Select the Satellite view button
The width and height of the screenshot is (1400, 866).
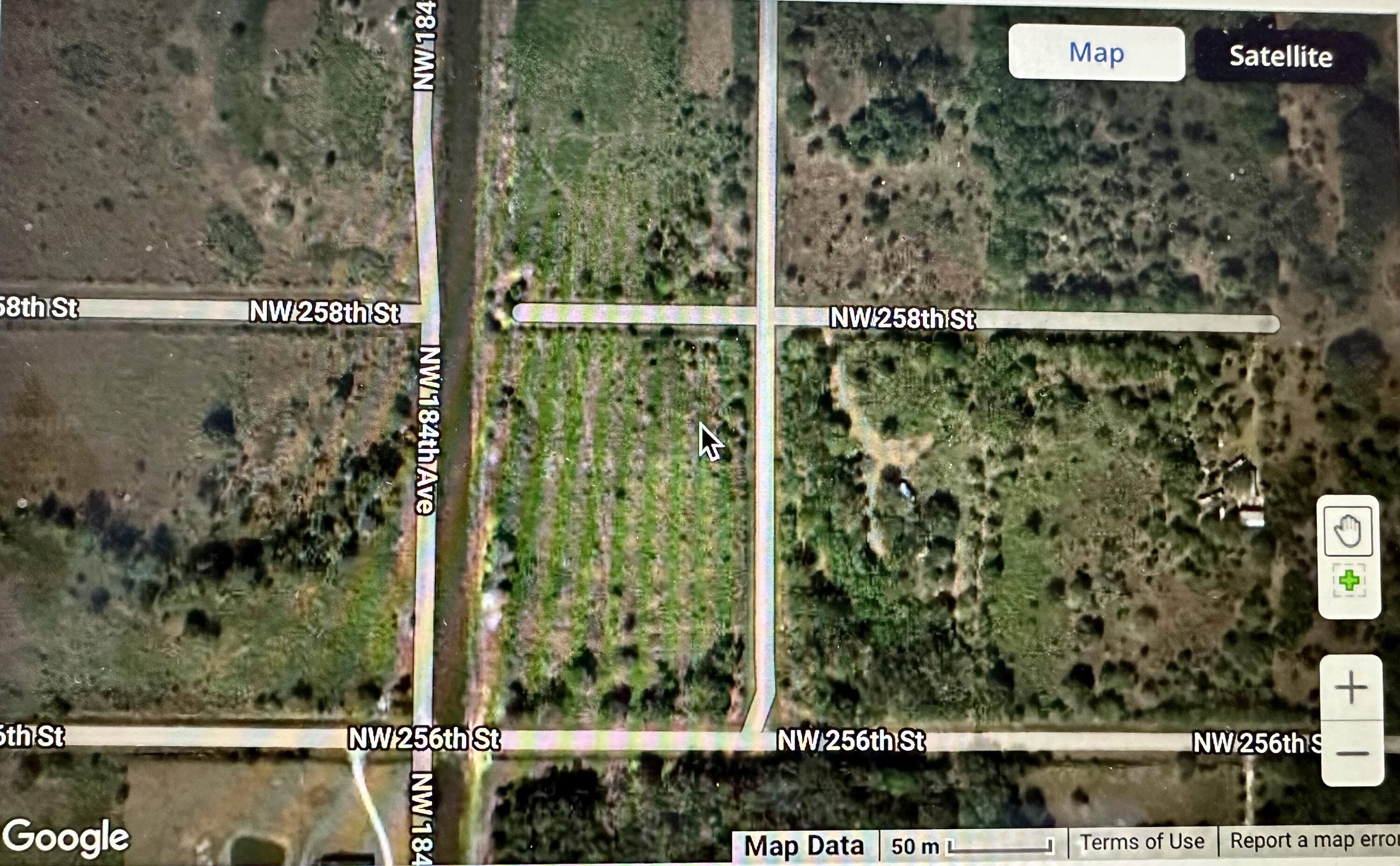point(1280,56)
